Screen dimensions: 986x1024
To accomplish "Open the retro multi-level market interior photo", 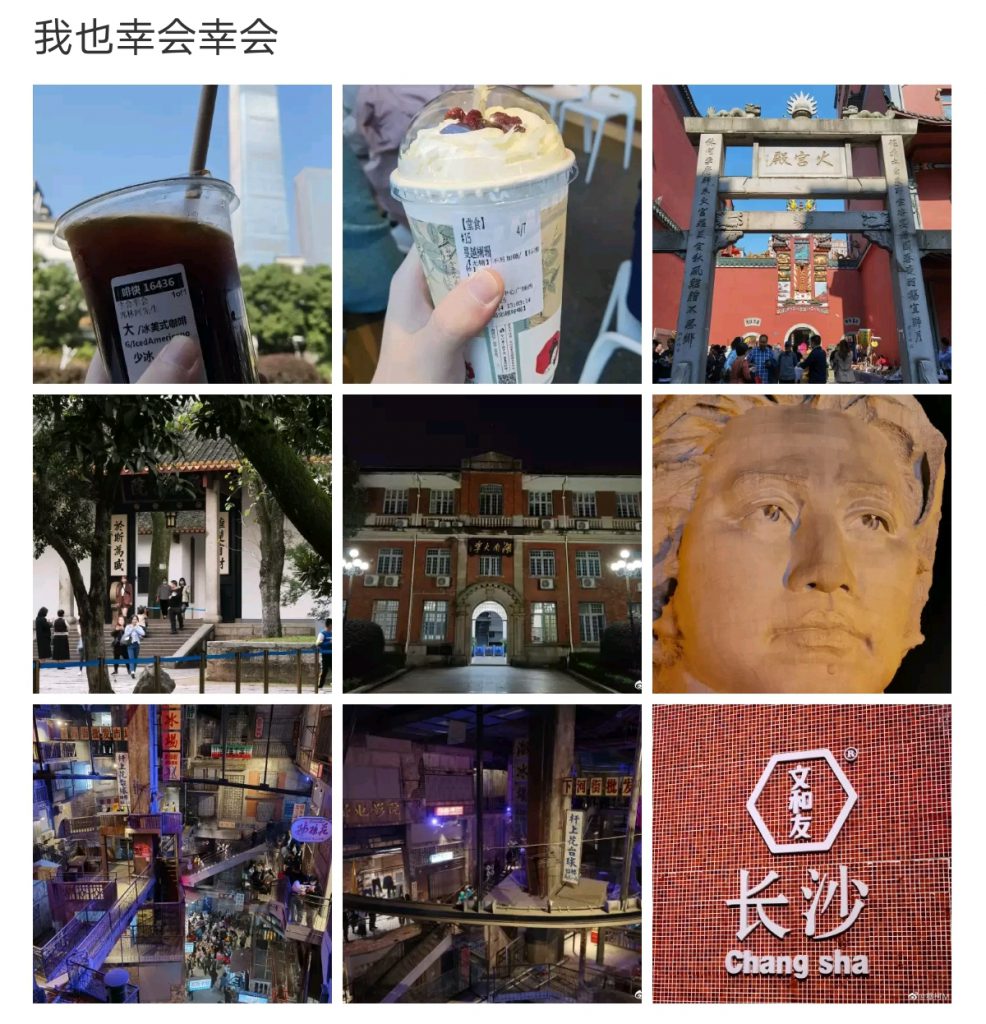I will (182, 854).
